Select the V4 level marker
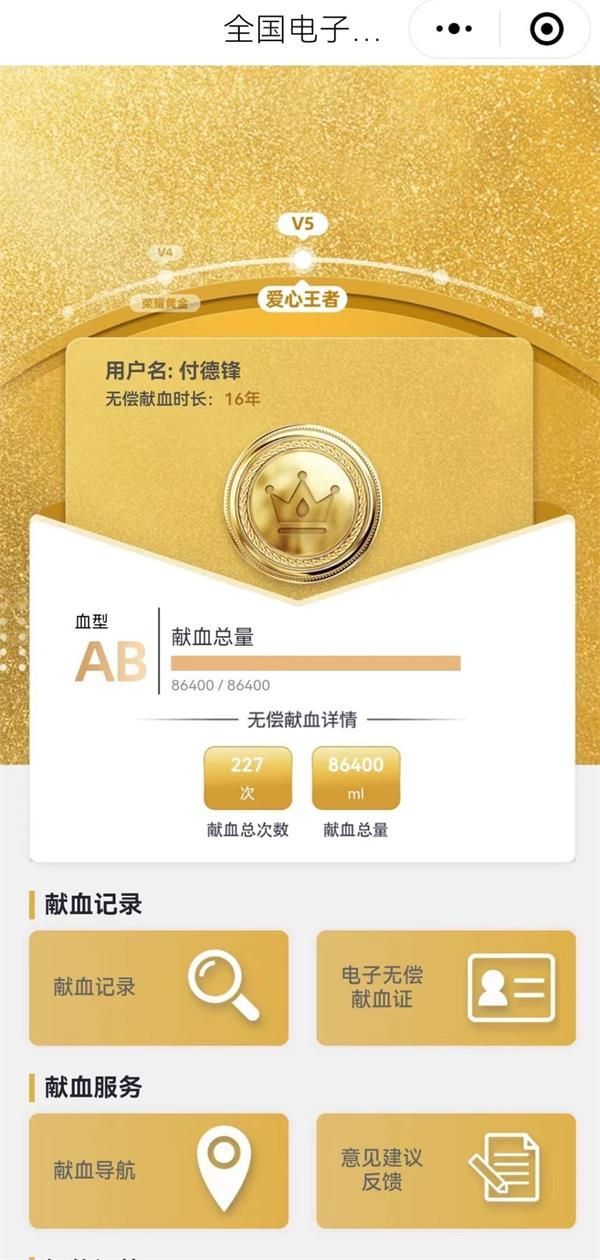 pyautogui.click(x=165, y=253)
